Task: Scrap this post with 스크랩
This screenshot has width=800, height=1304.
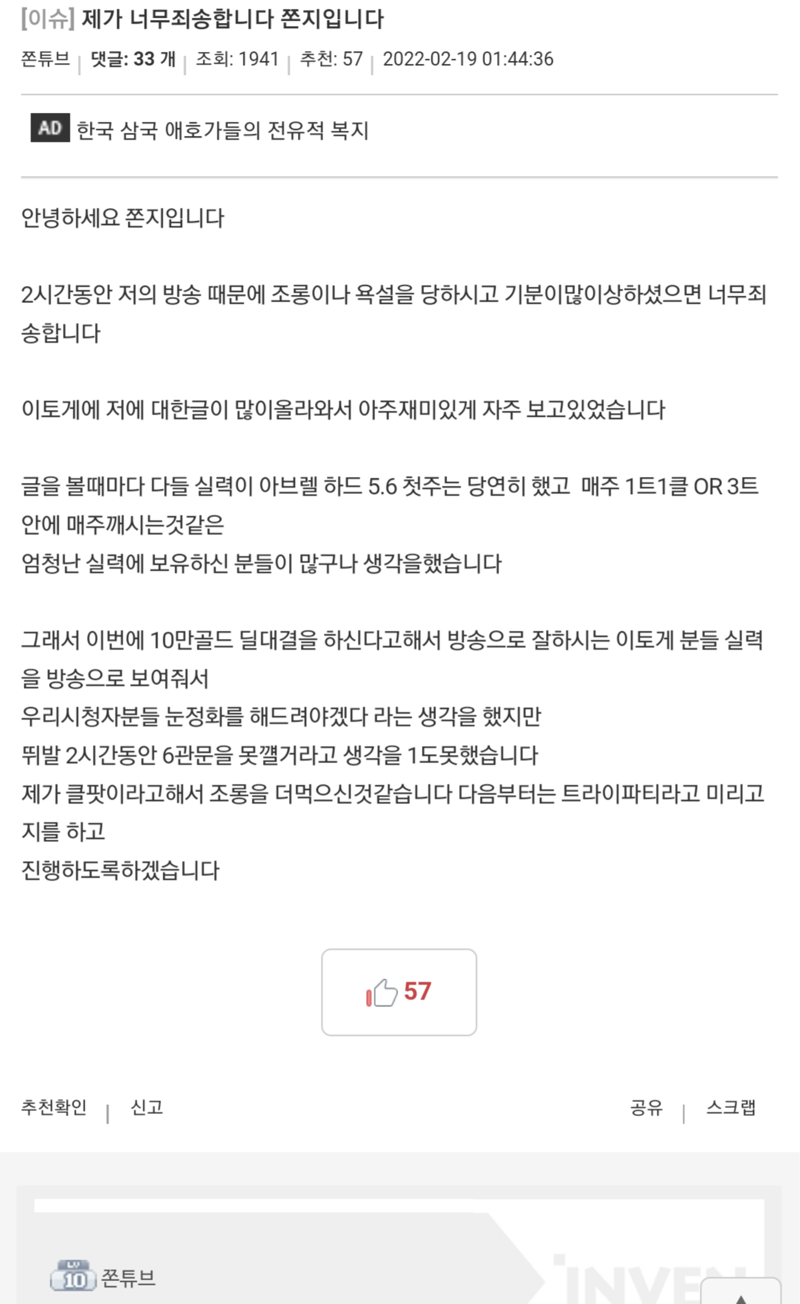Action: (x=731, y=1108)
